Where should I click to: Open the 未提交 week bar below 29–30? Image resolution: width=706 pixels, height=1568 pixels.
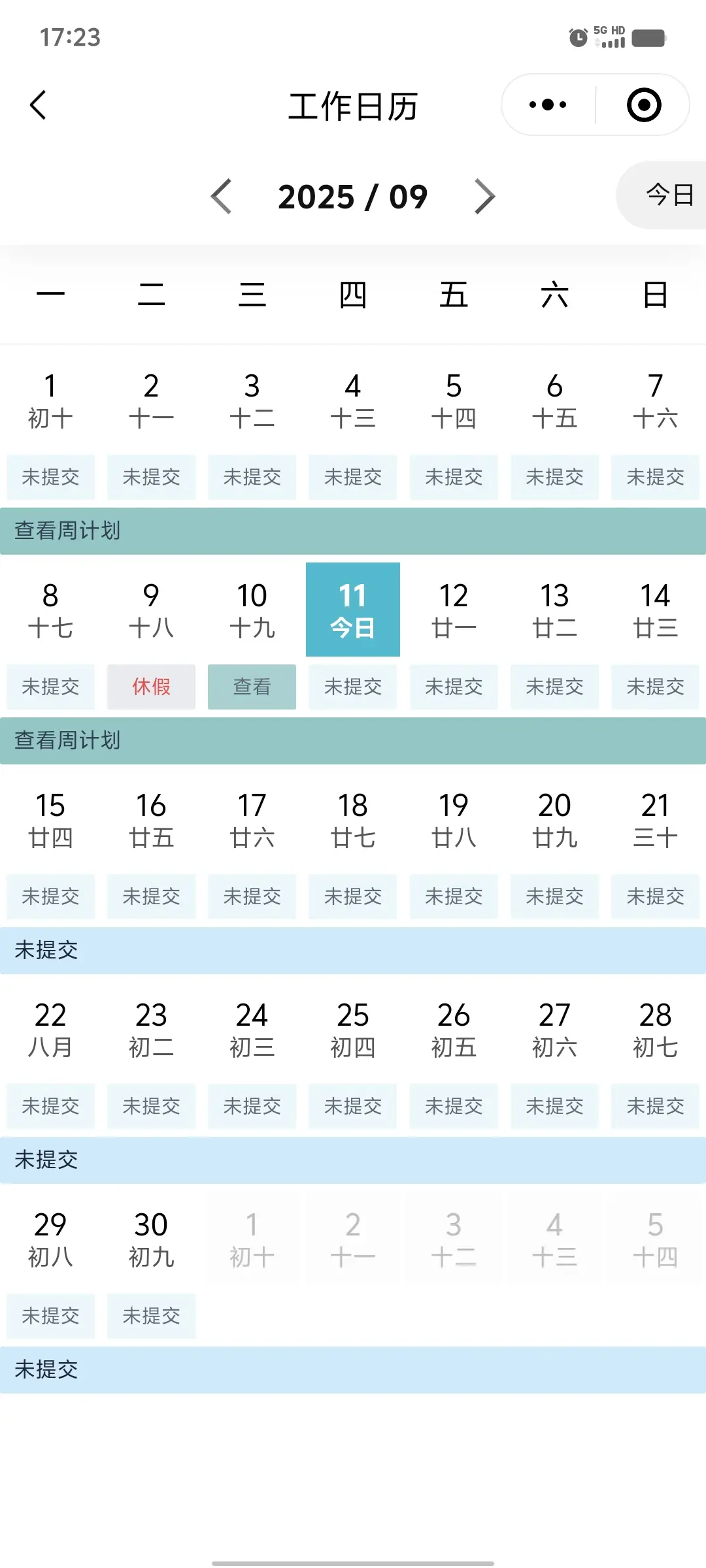[x=353, y=1369]
